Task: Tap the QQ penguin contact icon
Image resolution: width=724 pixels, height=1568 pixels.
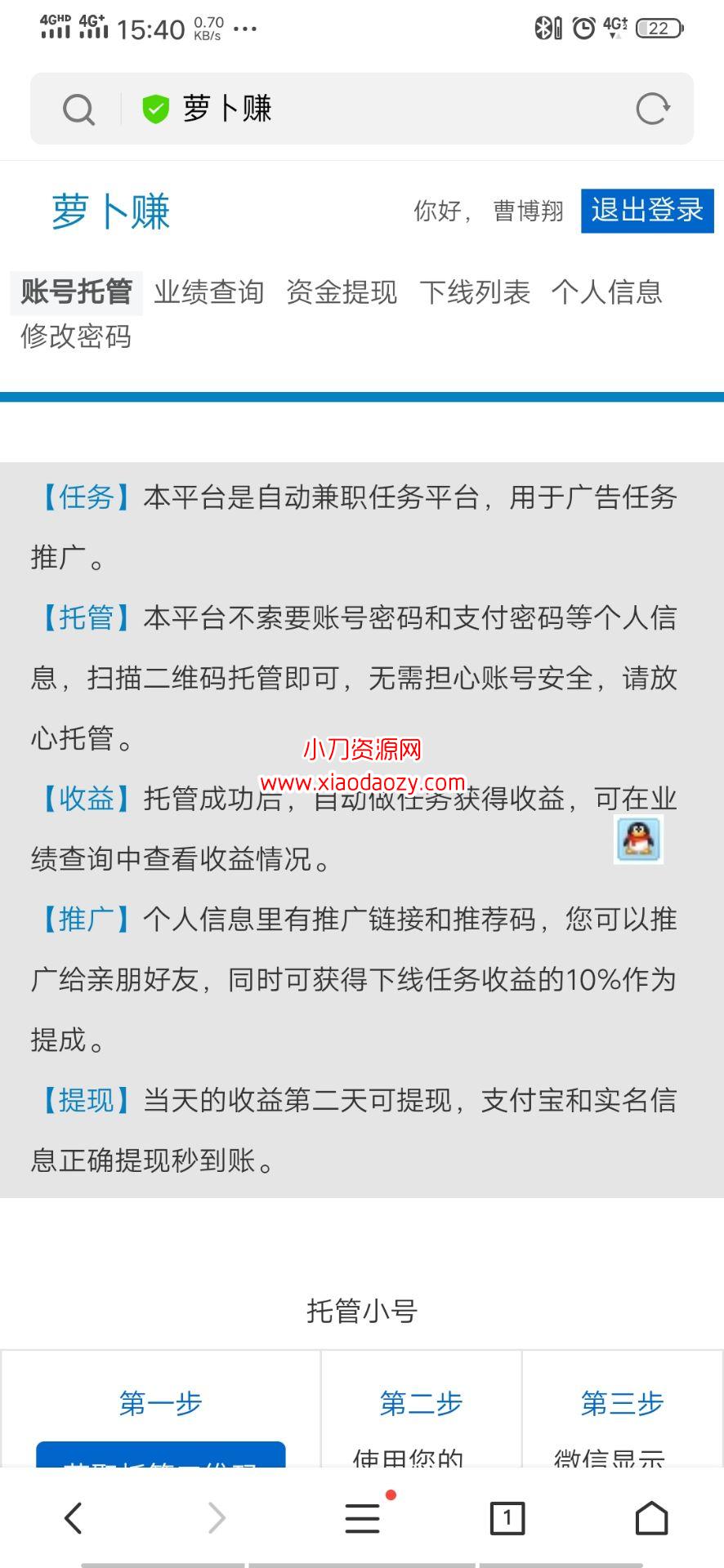Action: (638, 839)
